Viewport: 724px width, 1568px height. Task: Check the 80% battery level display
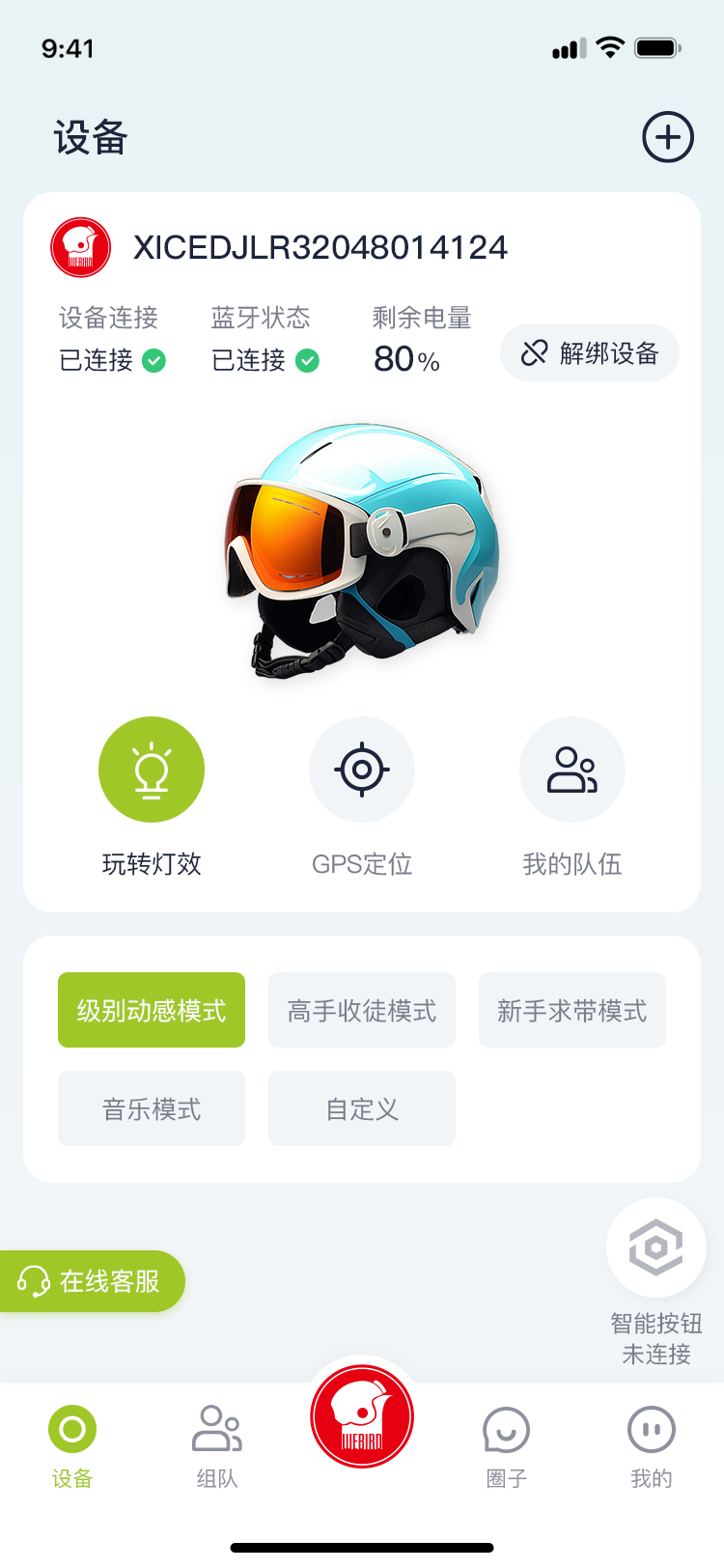tap(402, 359)
